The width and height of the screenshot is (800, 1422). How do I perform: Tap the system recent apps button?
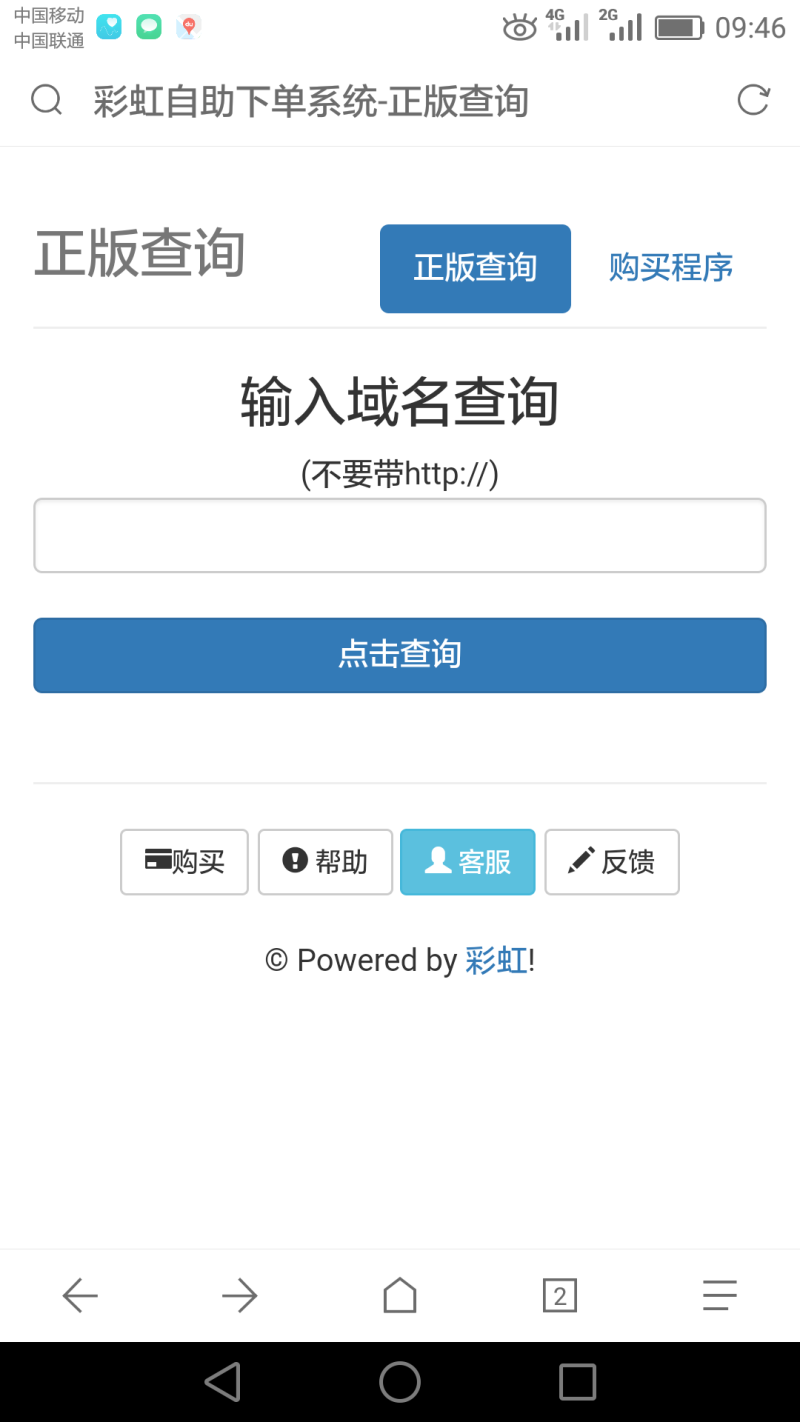[x=577, y=1382]
